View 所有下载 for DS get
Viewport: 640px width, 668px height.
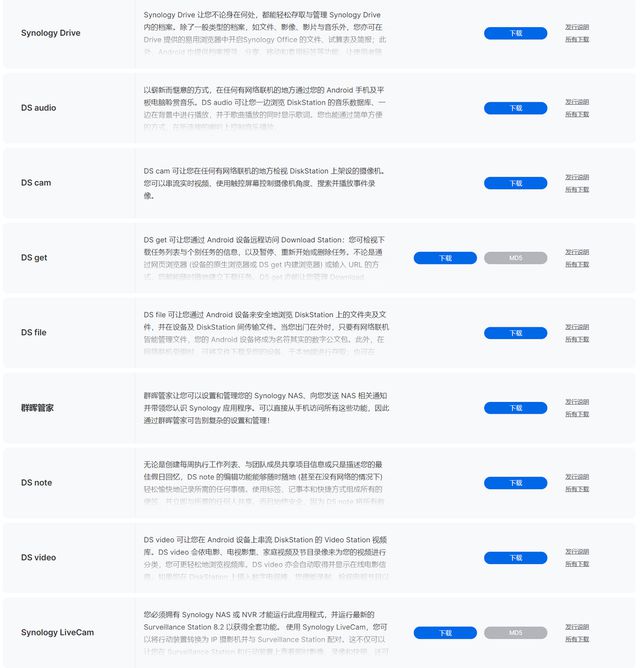pos(577,265)
